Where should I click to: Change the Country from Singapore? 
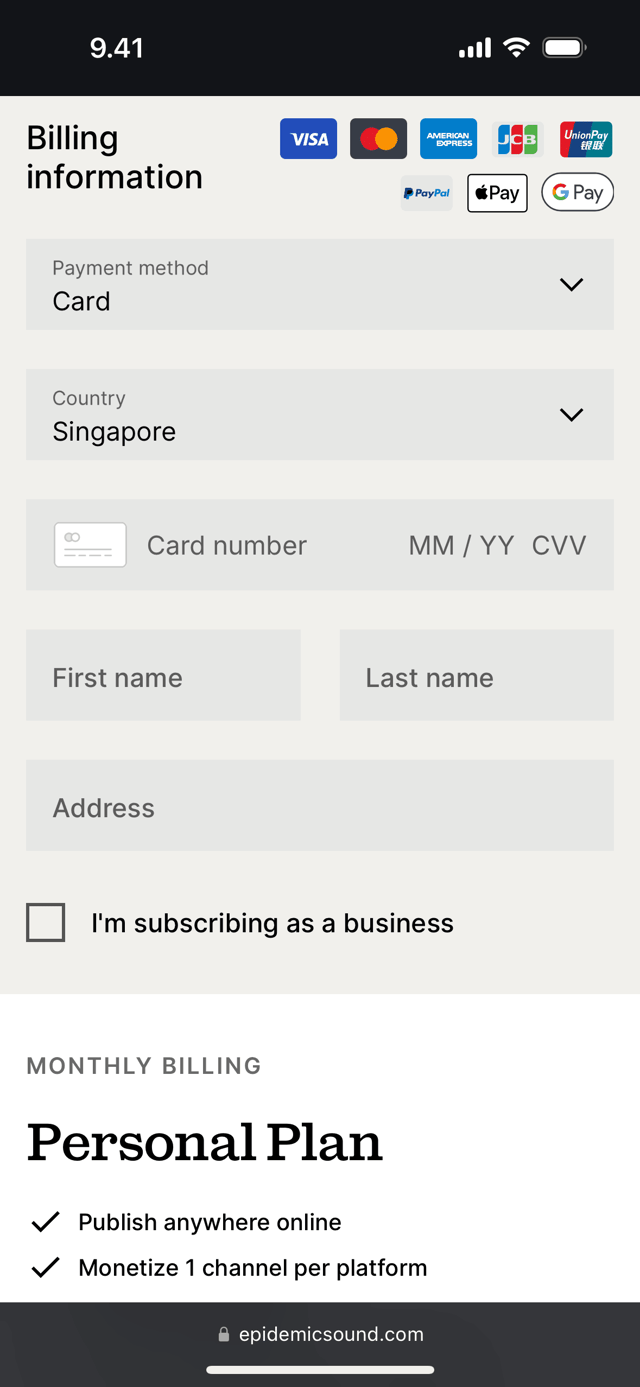320,414
